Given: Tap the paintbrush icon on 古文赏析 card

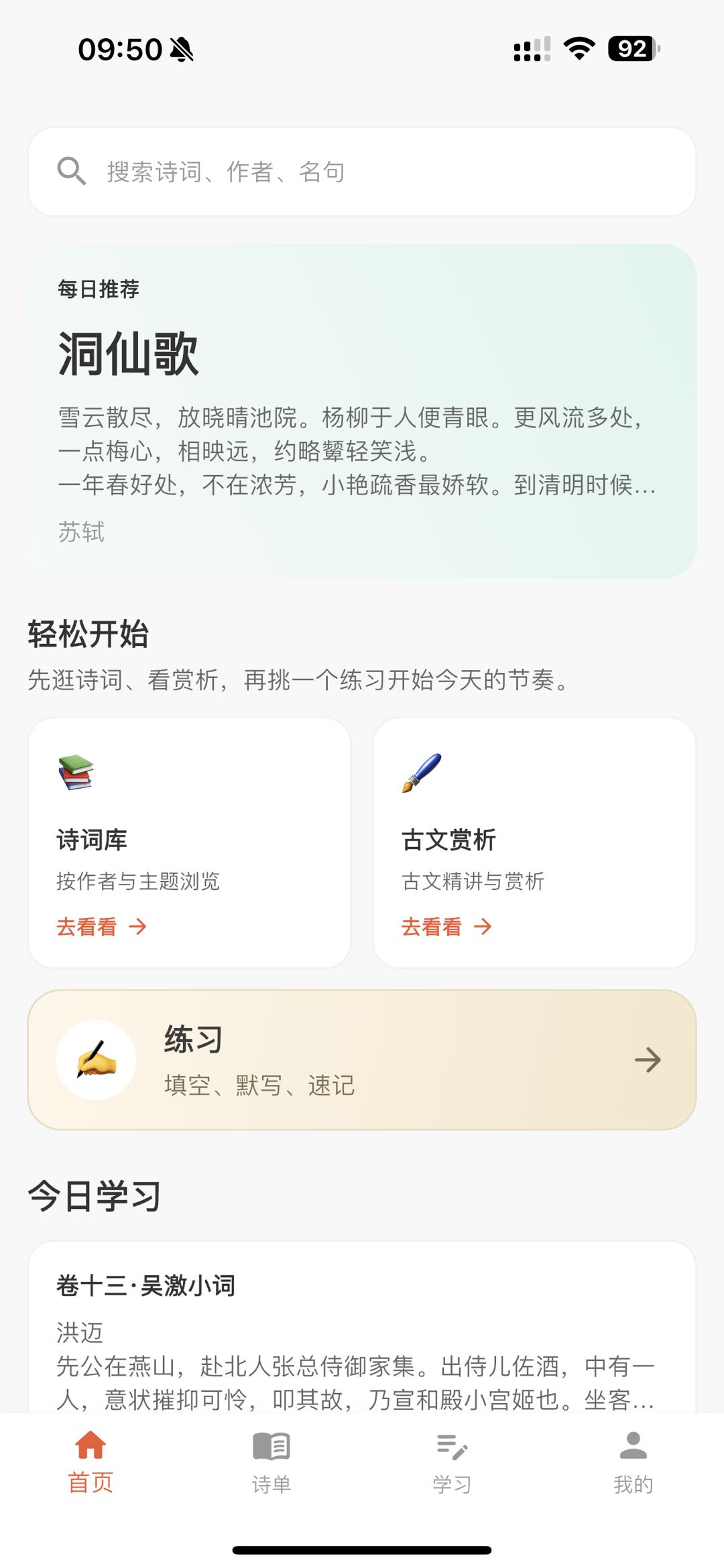Looking at the screenshot, I should 421,772.
